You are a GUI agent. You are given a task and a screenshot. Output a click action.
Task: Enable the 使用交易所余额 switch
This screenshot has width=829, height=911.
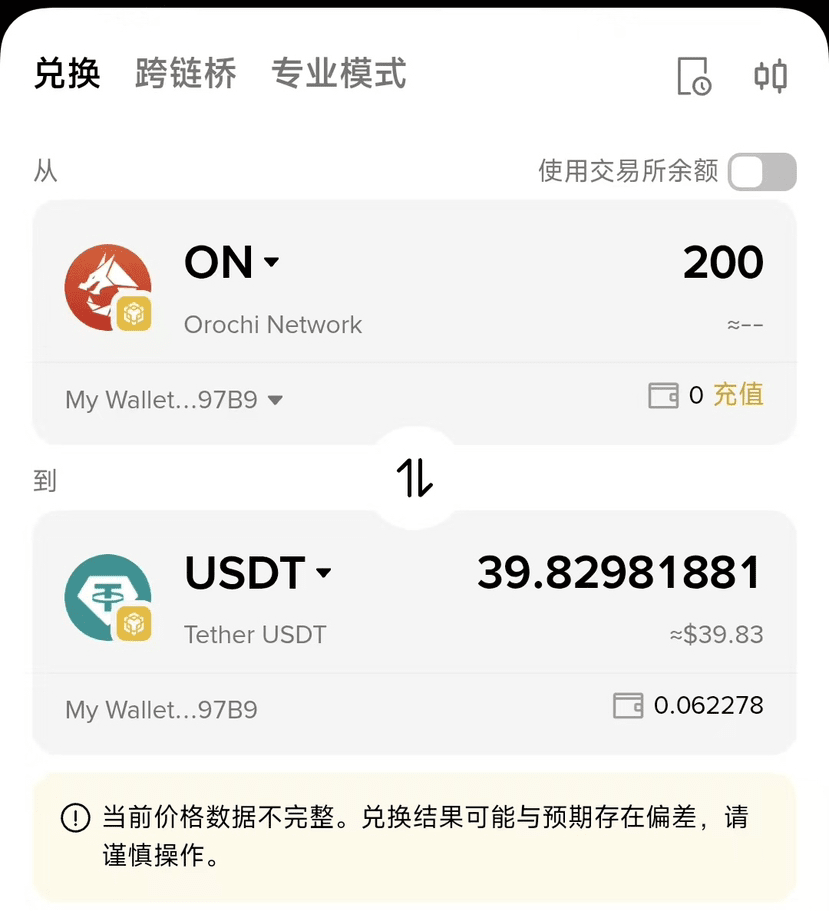coord(762,172)
